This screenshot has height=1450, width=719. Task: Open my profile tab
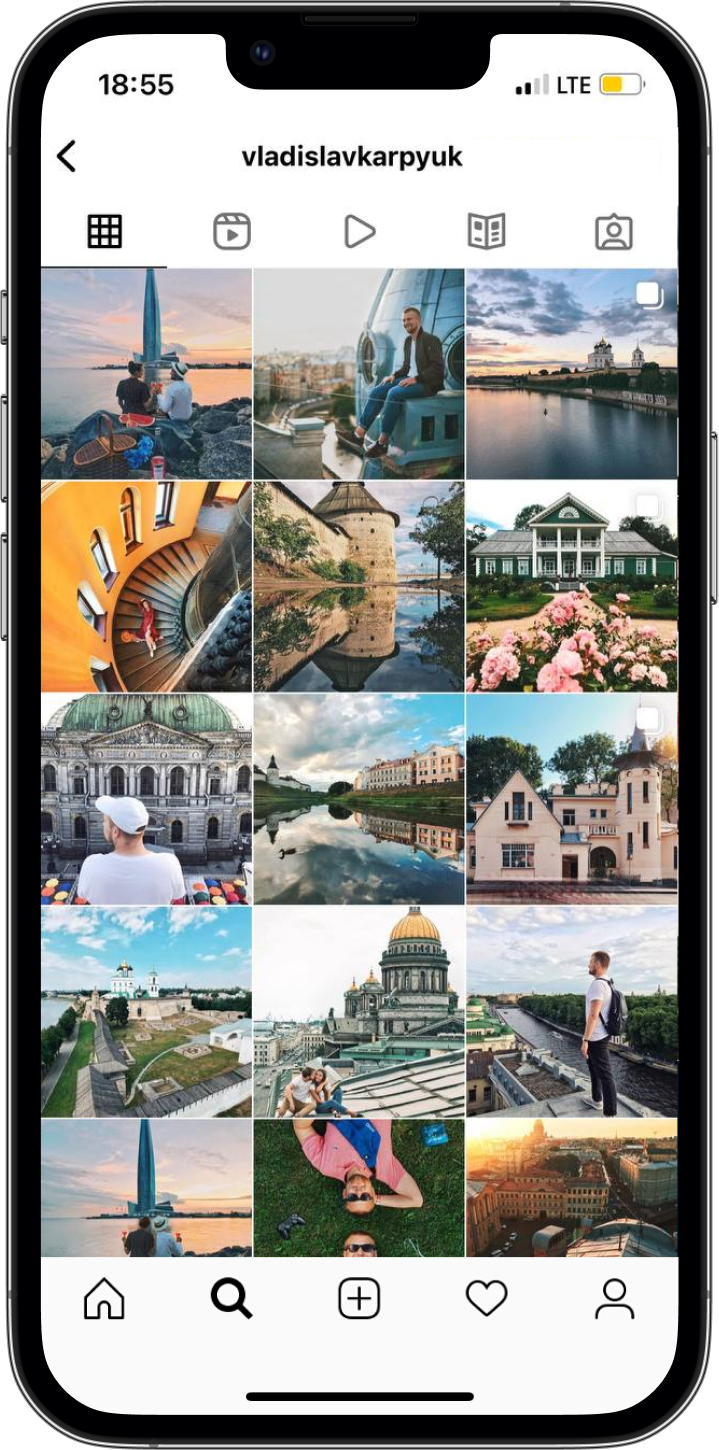point(614,1299)
